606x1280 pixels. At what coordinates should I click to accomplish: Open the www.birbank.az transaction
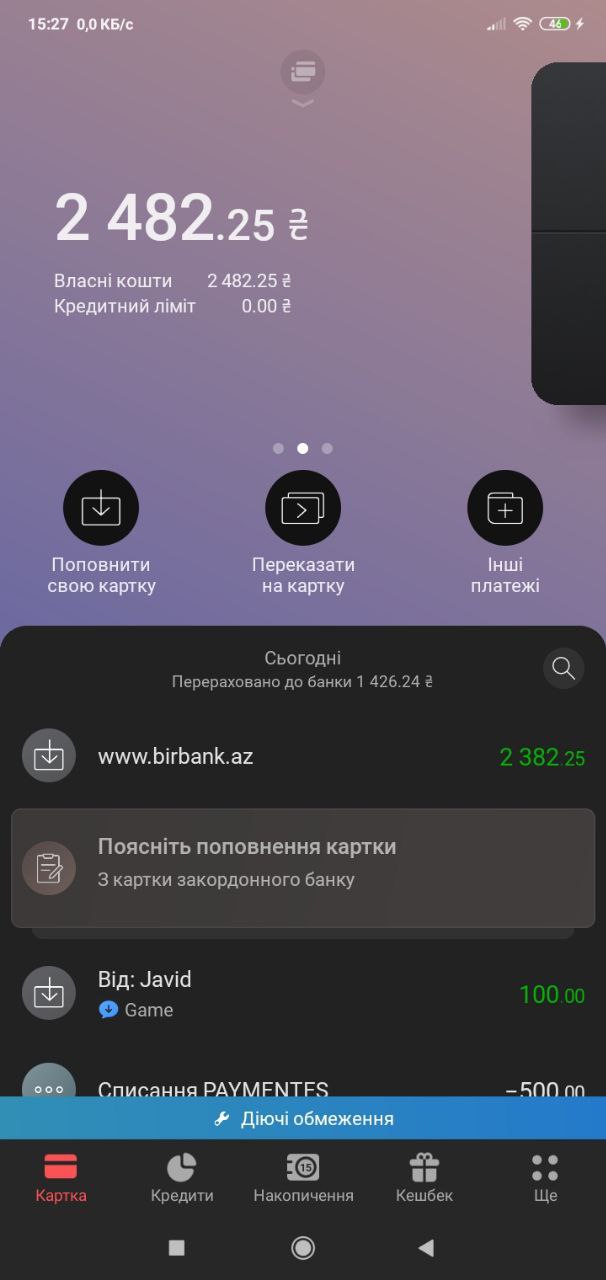pyautogui.click(x=303, y=757)
